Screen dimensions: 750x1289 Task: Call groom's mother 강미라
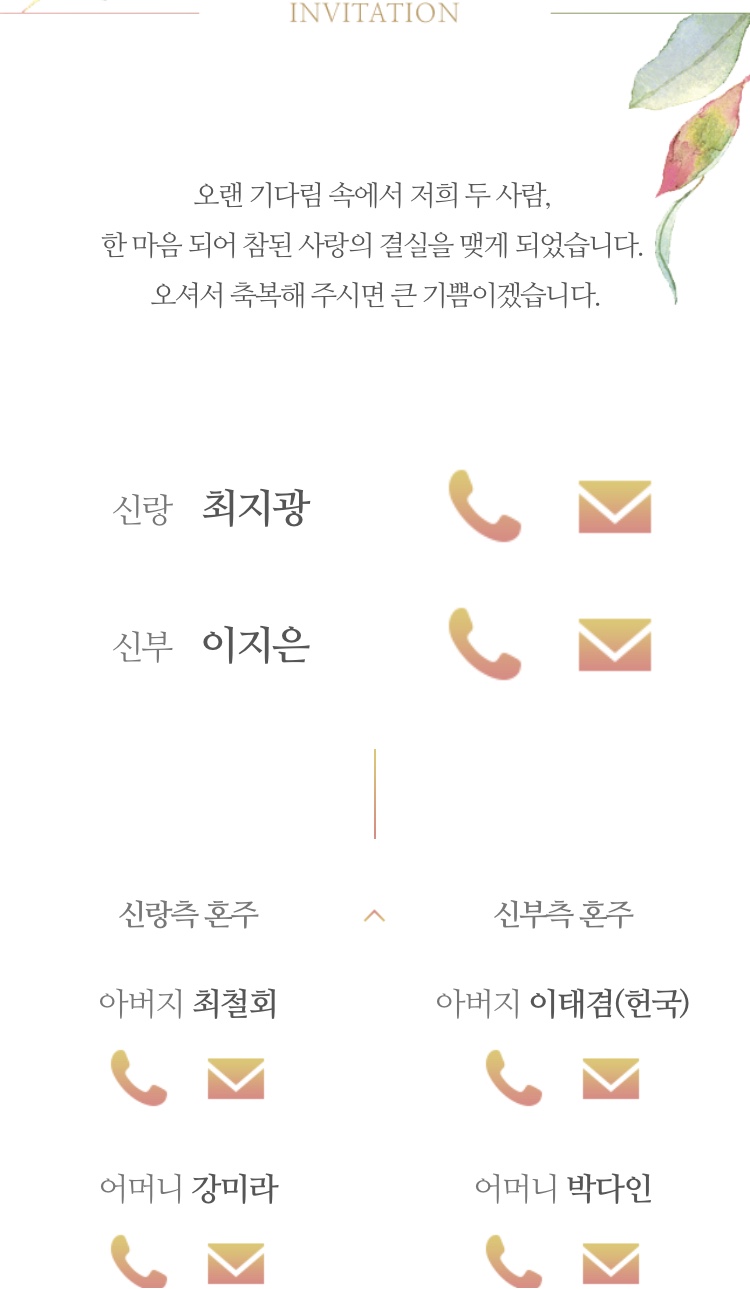(139, 1262)
